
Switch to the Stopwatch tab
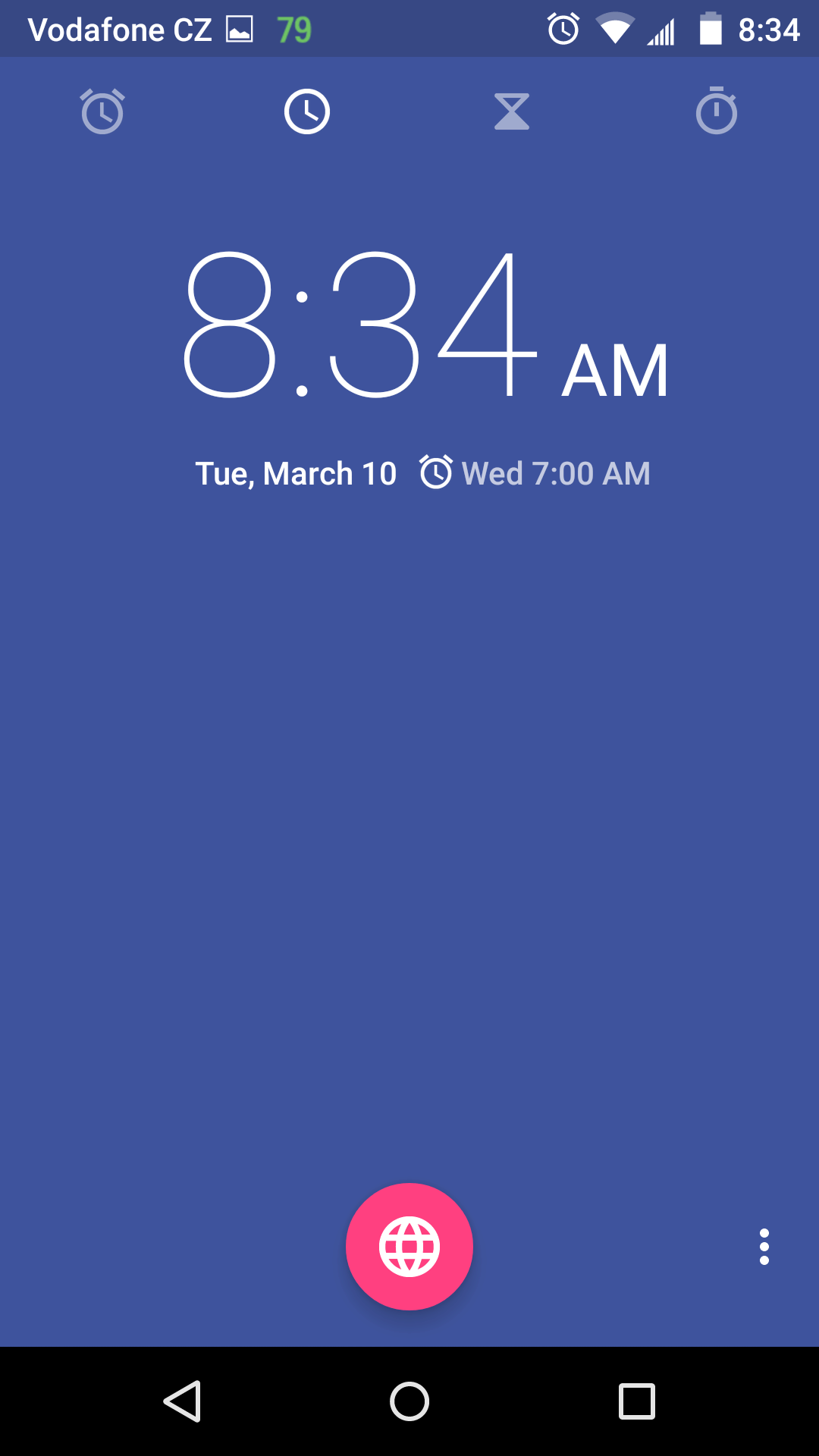(717, 111)
